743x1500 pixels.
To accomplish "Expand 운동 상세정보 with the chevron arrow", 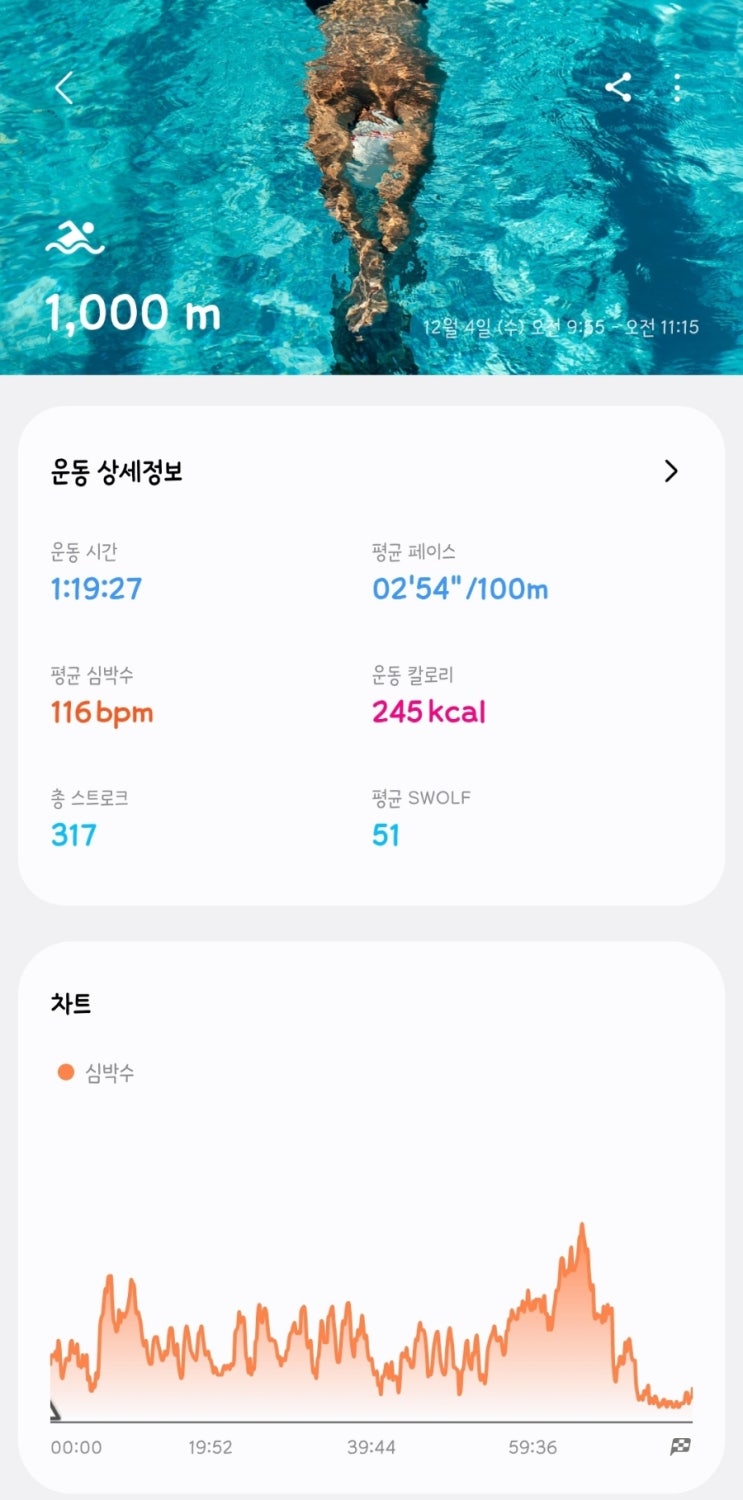I will (x=671, y=471).
